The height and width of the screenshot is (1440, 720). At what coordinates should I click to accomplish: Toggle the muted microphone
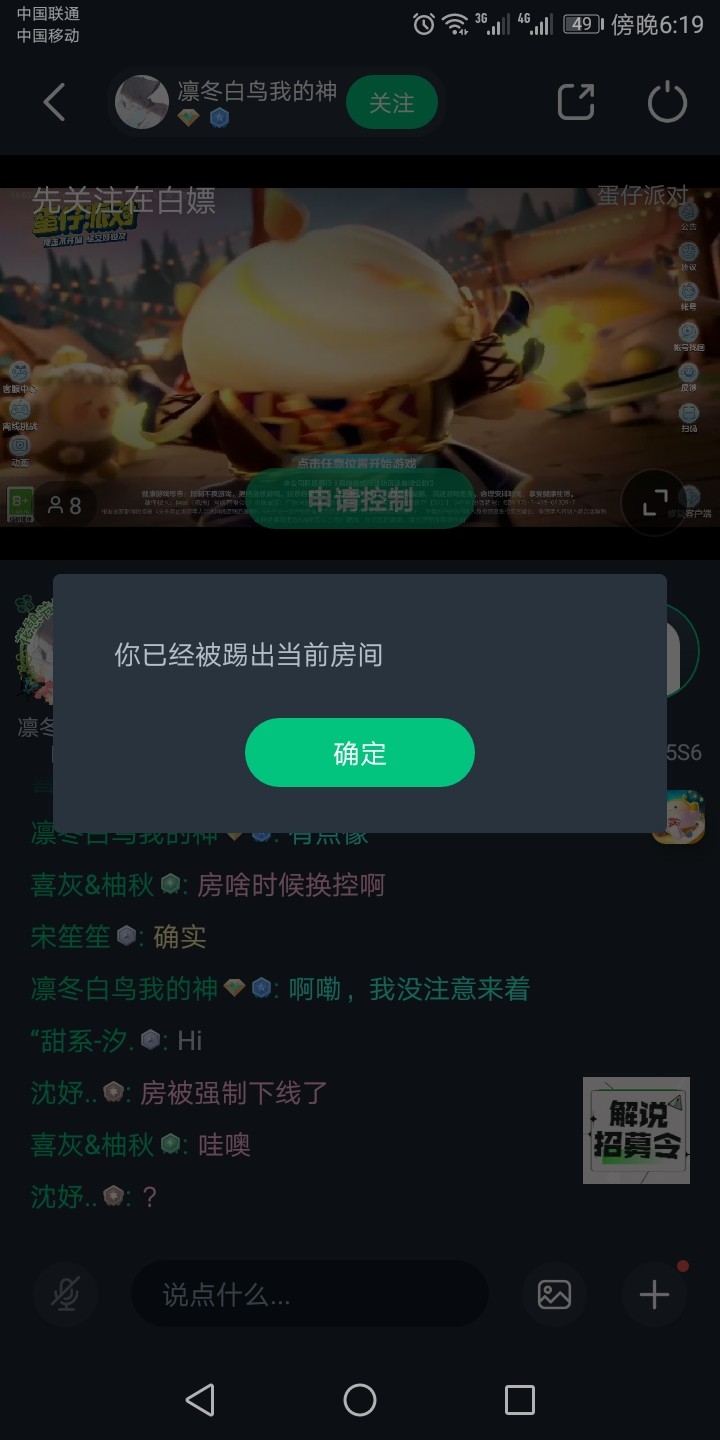point(65,1295)
